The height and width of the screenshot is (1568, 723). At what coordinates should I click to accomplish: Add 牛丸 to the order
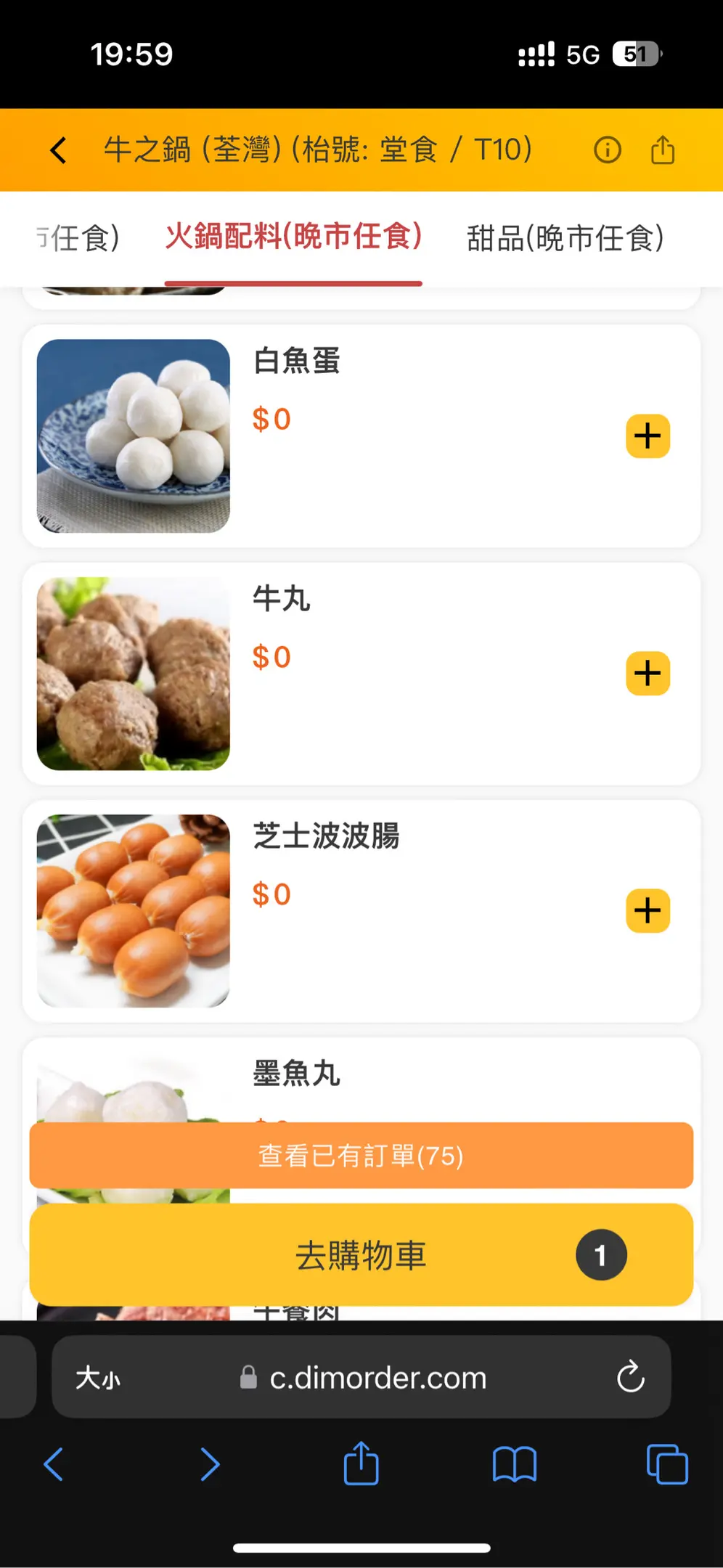pyautogui.click(x=648, y=674)
